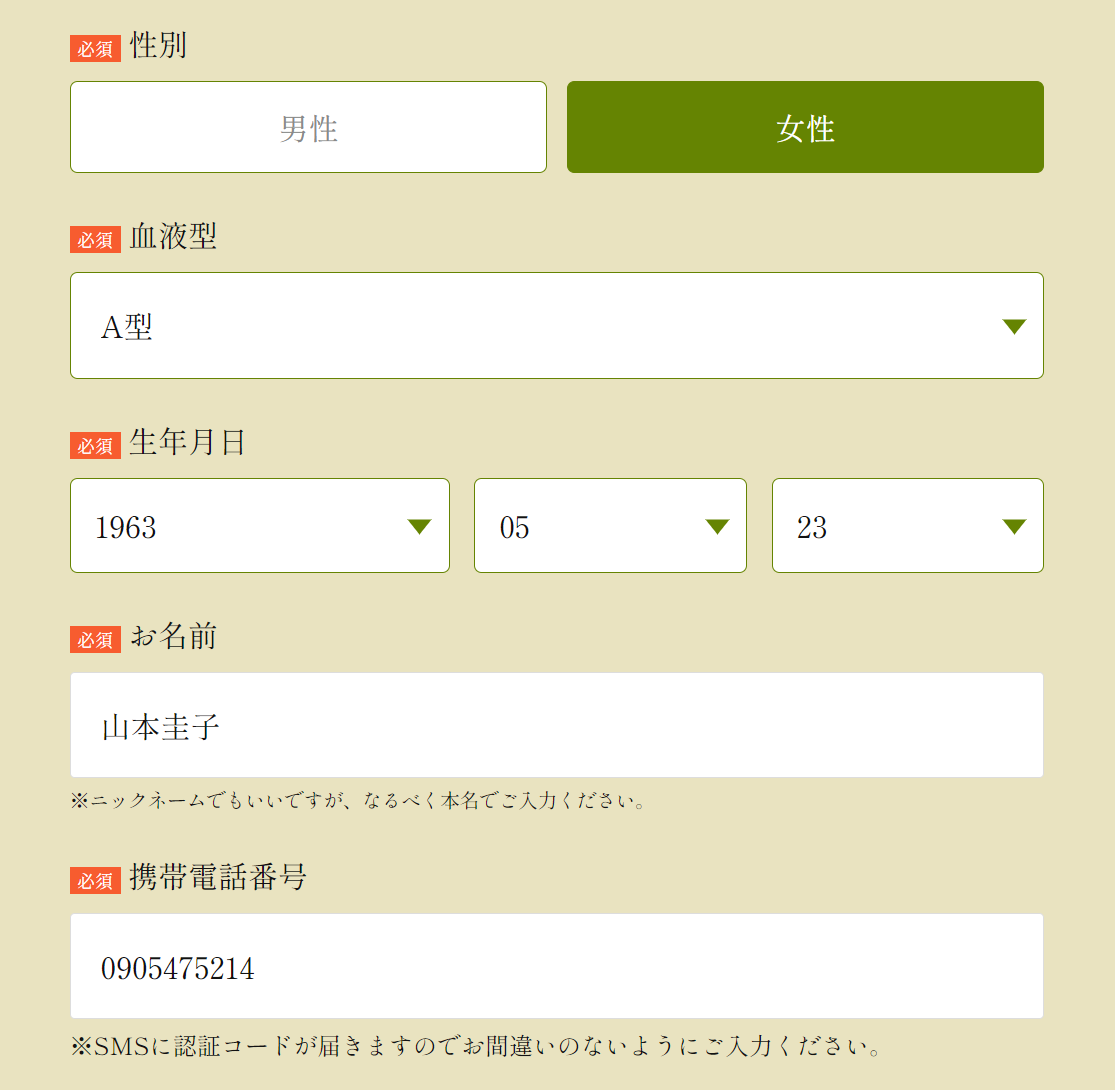The width and height of the screenshot is (1115, 1090).
Task: Edit the 携帯電話番号 phone number field
Action: tap(556, 967)
